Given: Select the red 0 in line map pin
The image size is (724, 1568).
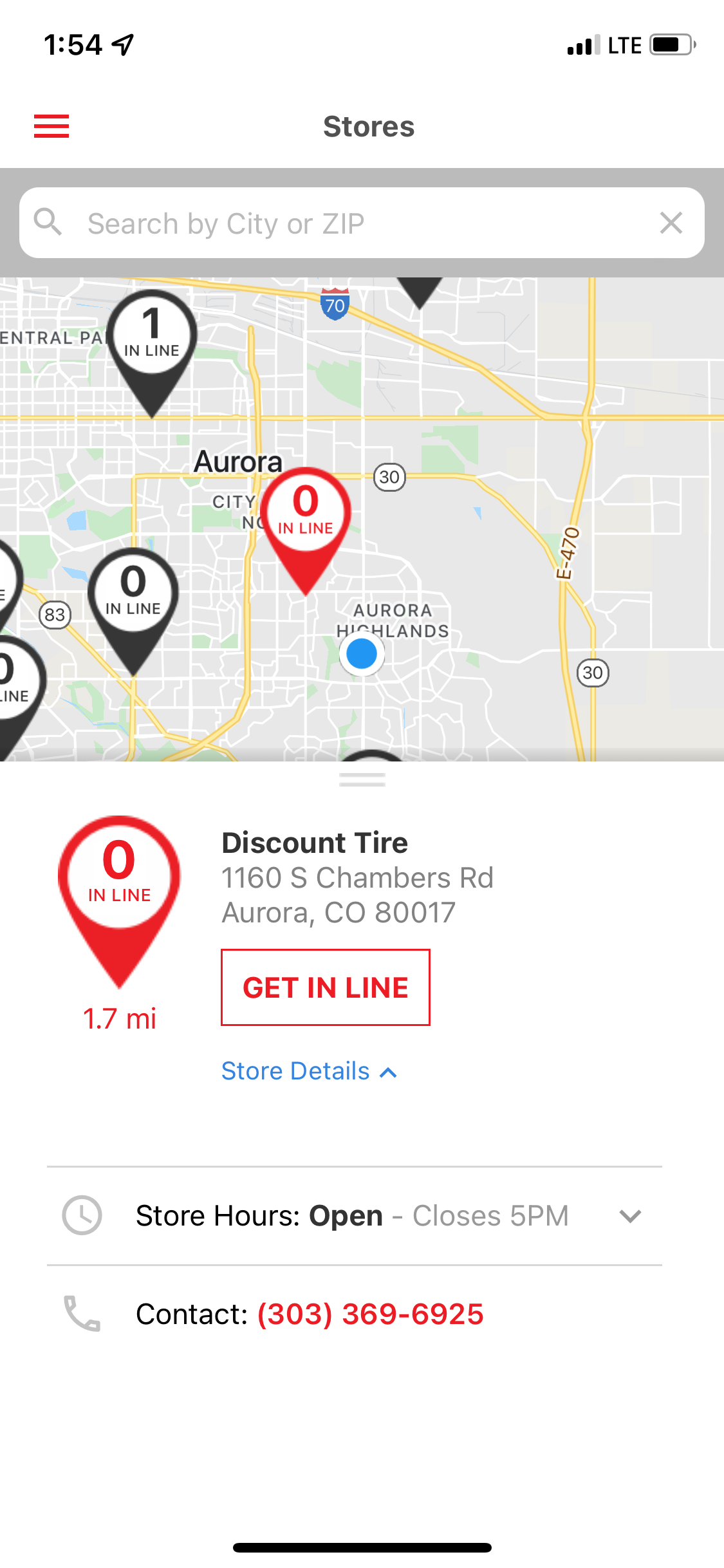Looking at the screenshot, I should click(x=306, y=515).
